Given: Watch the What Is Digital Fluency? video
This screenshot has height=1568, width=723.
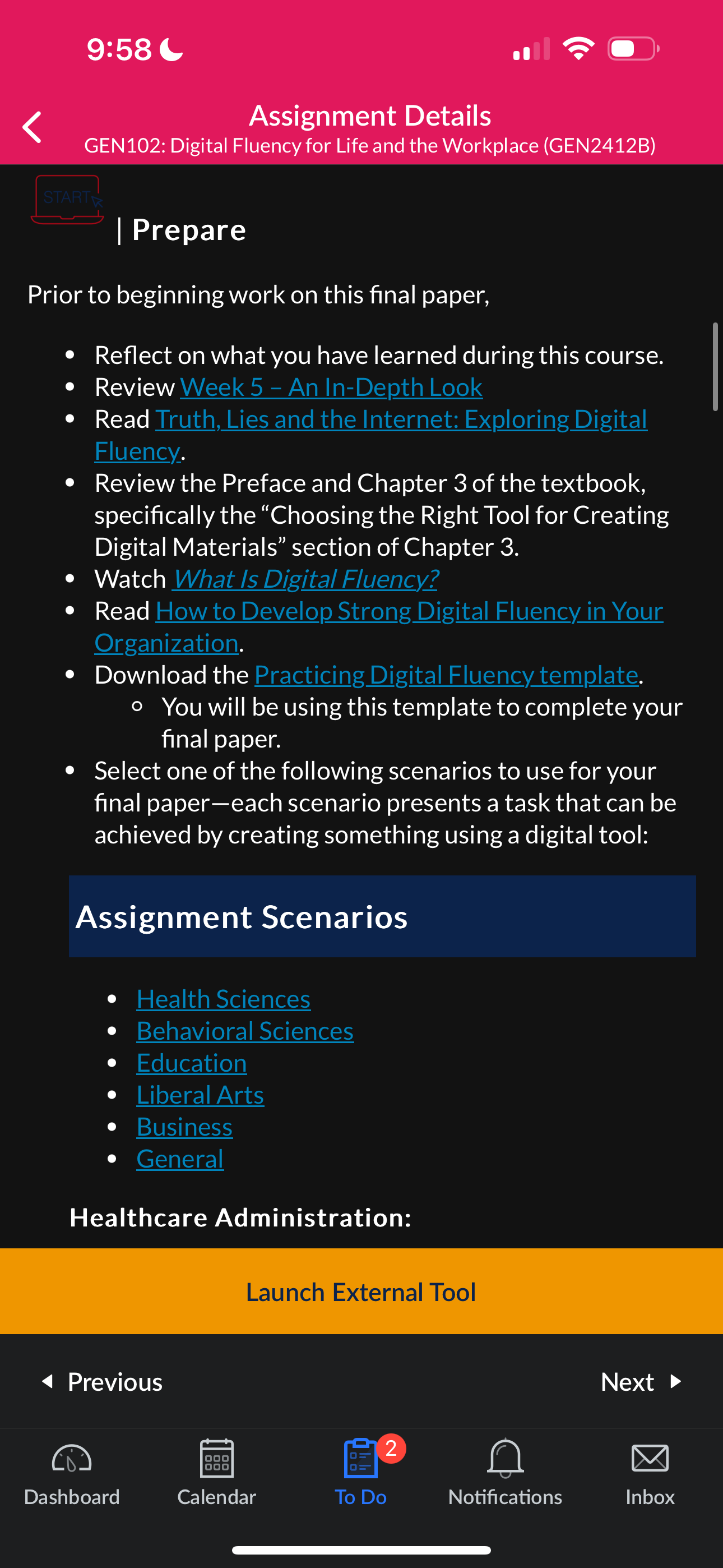Looking at the screenshot, I should [x=305, y=579].
